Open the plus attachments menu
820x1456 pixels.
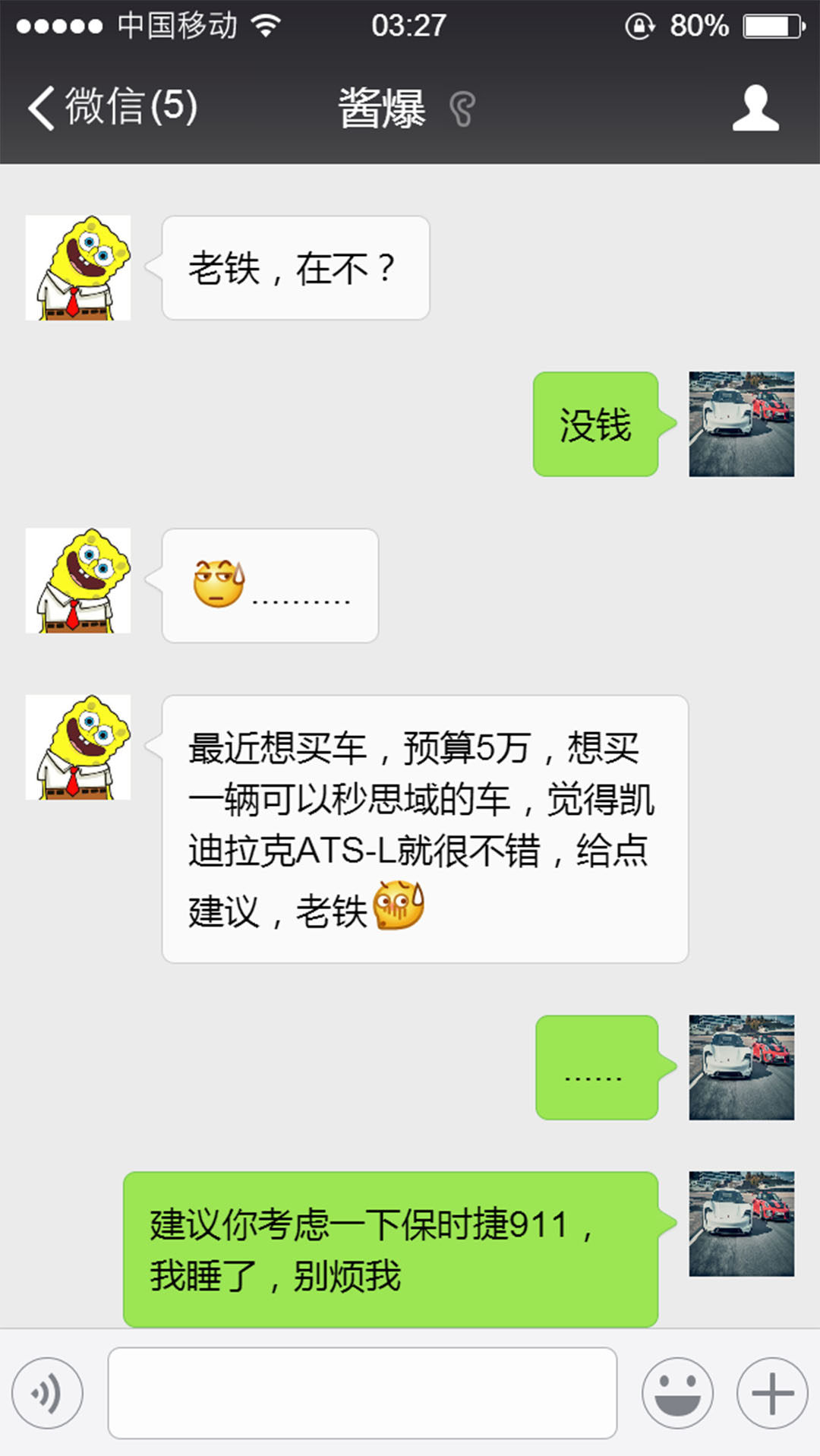pos(771,1393)
